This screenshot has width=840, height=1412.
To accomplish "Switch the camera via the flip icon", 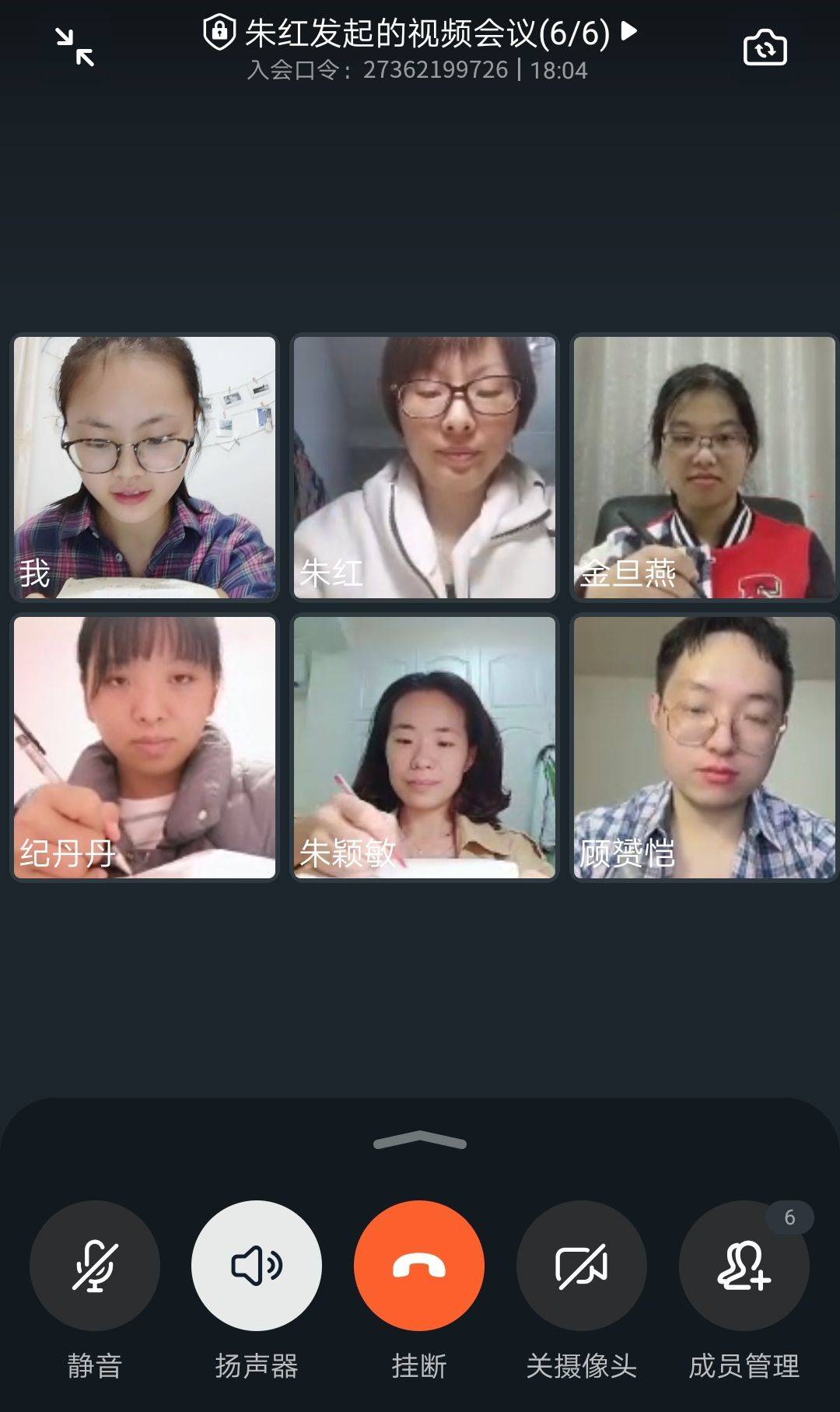I will coord(765,48).
